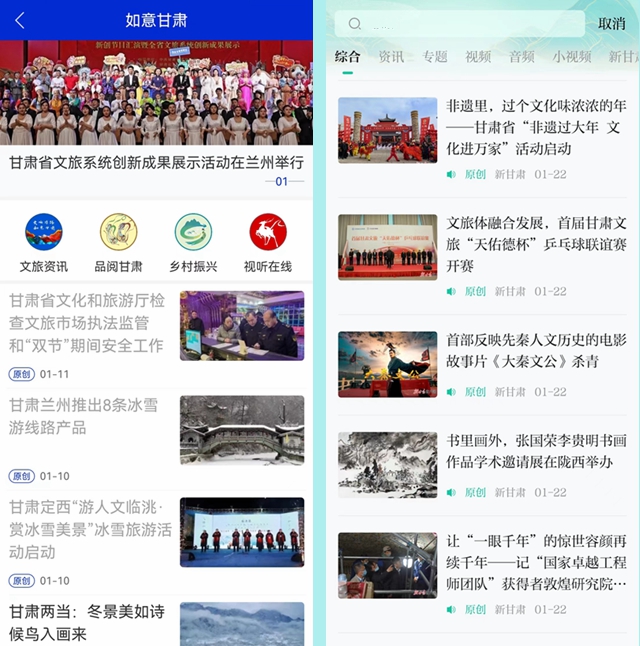The width and height of the screenshot is (640, 646).
Task: Open the result about 非遗过大年 文化进万家
Action: pos(533,127)
